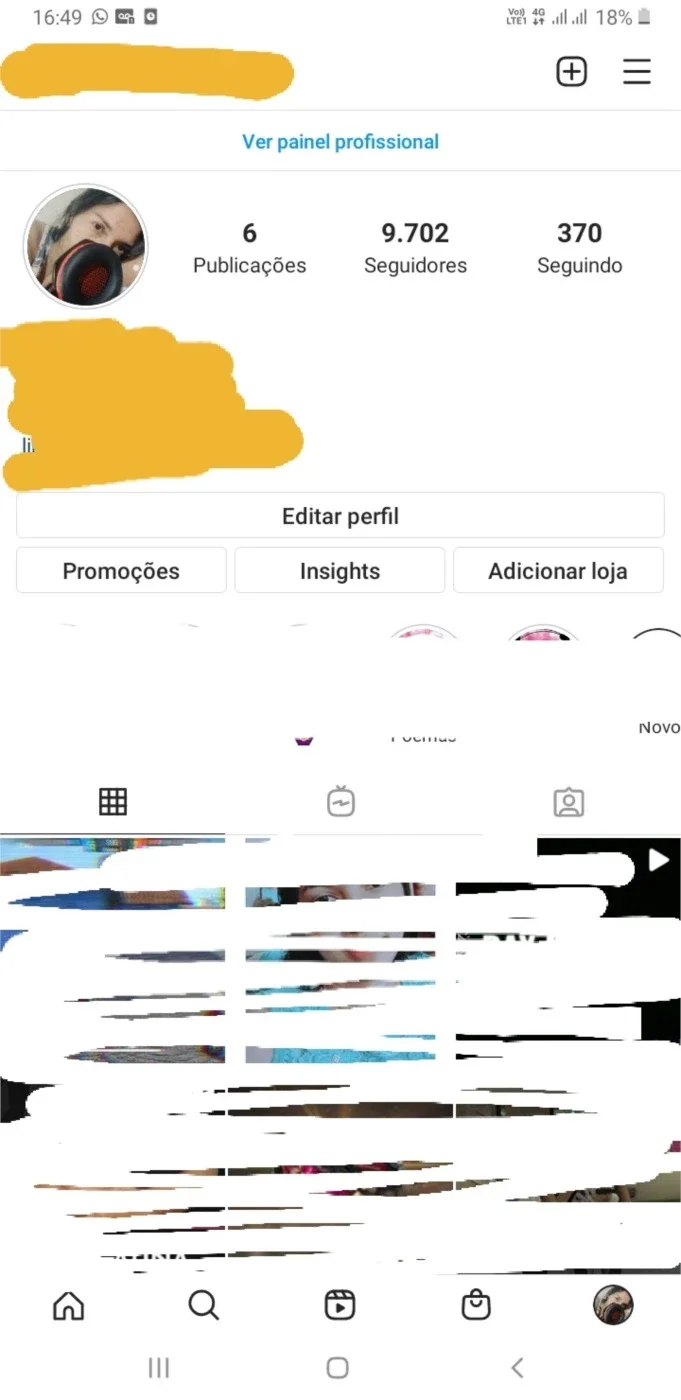Open Promoções

[x=121, y=571]
